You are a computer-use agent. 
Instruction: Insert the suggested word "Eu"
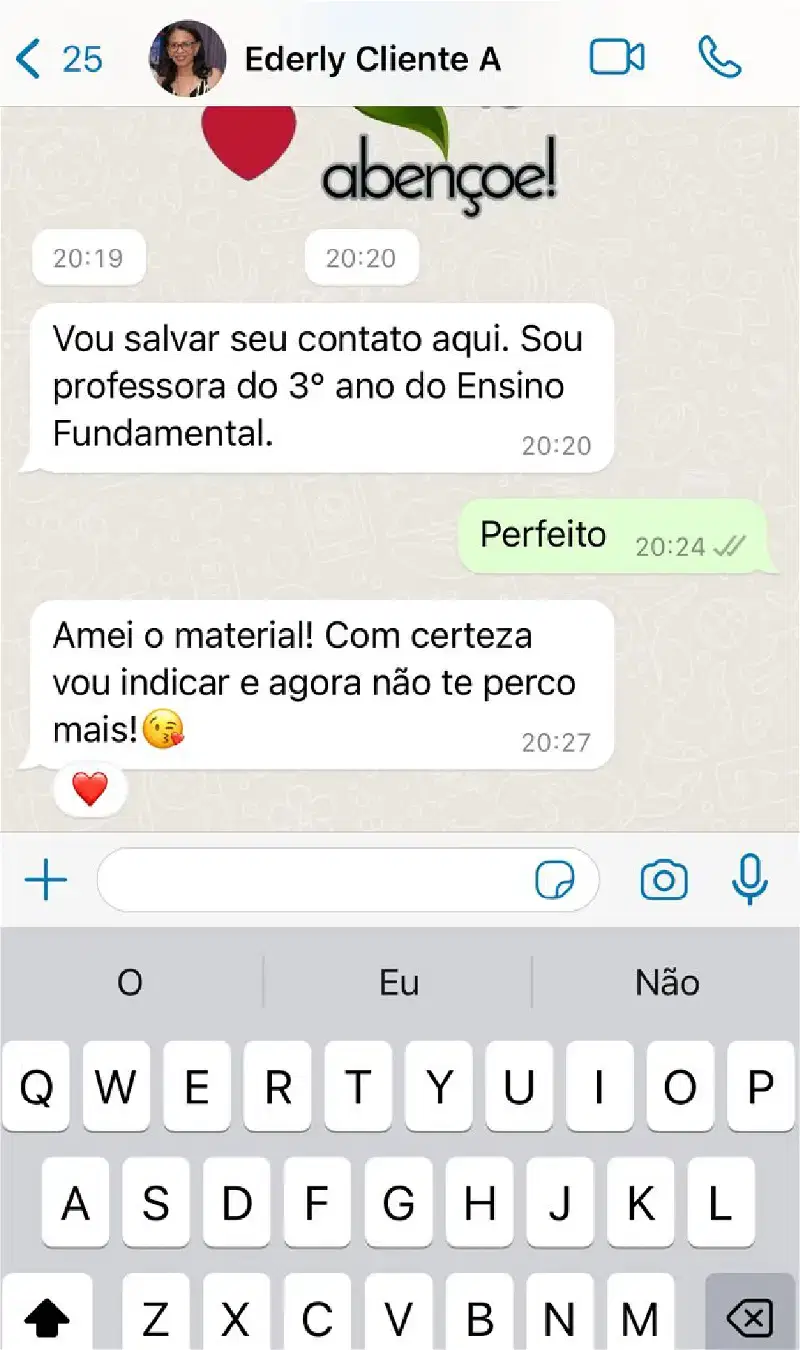pos(398,983)
